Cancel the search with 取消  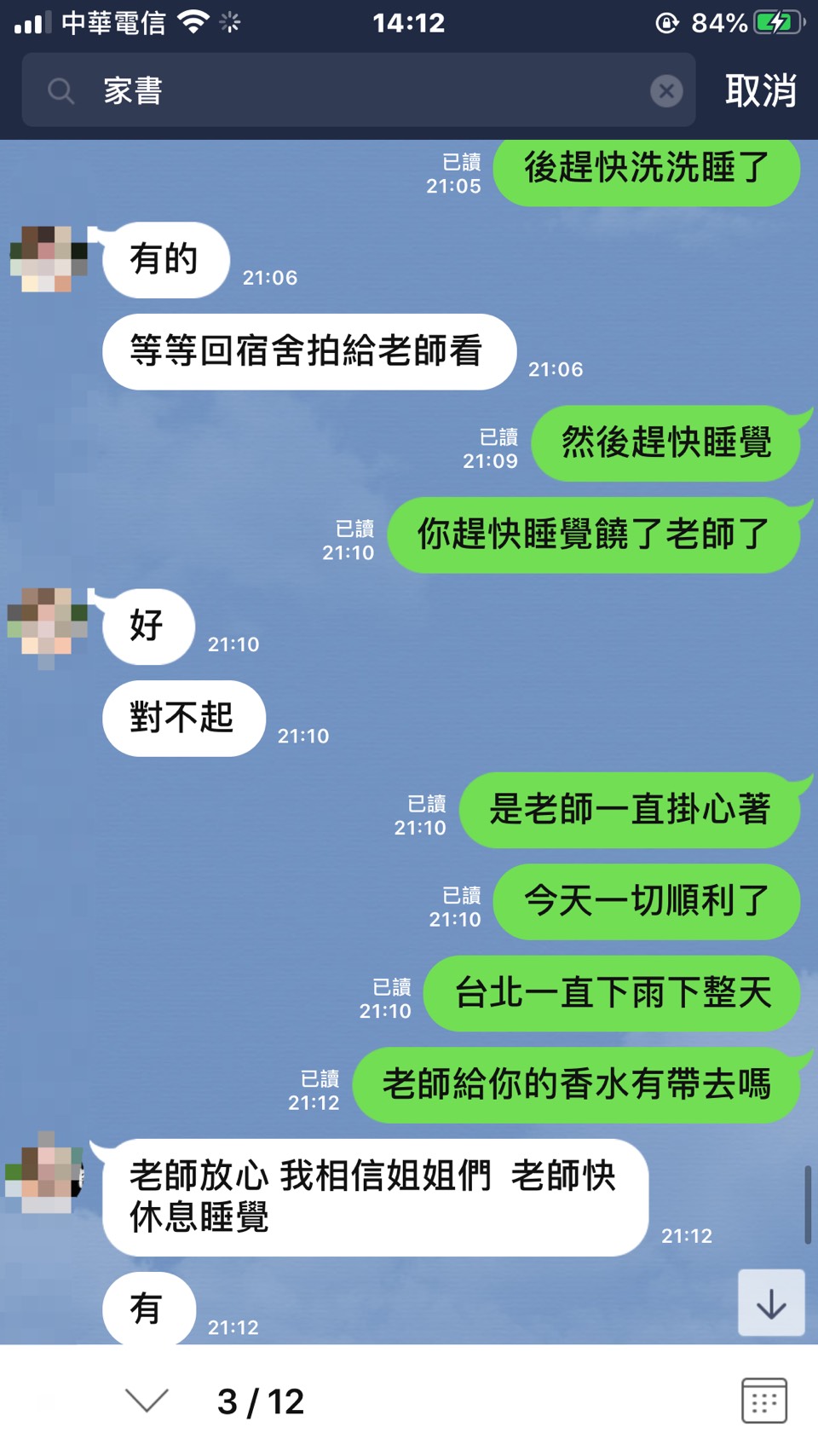[760, 90]
